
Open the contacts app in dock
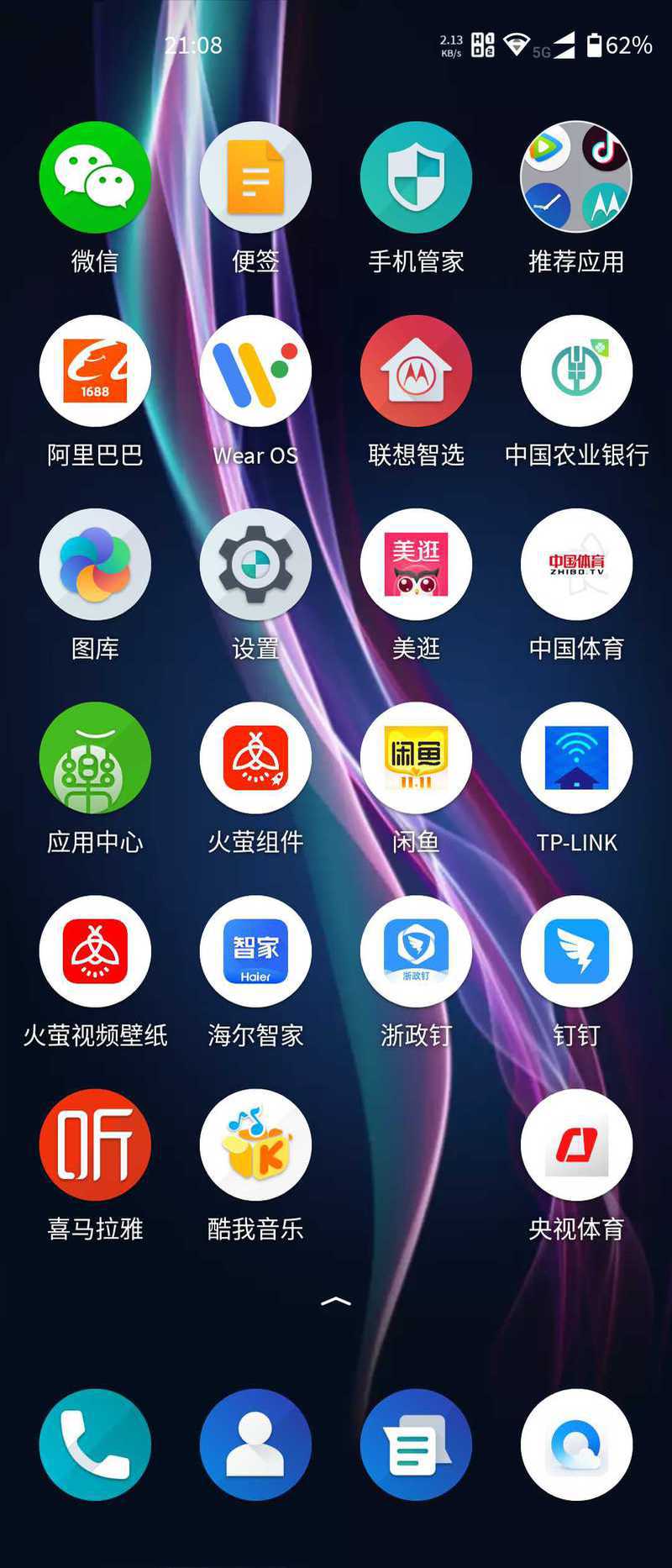pyautogui.click(x=255, y=1444)
